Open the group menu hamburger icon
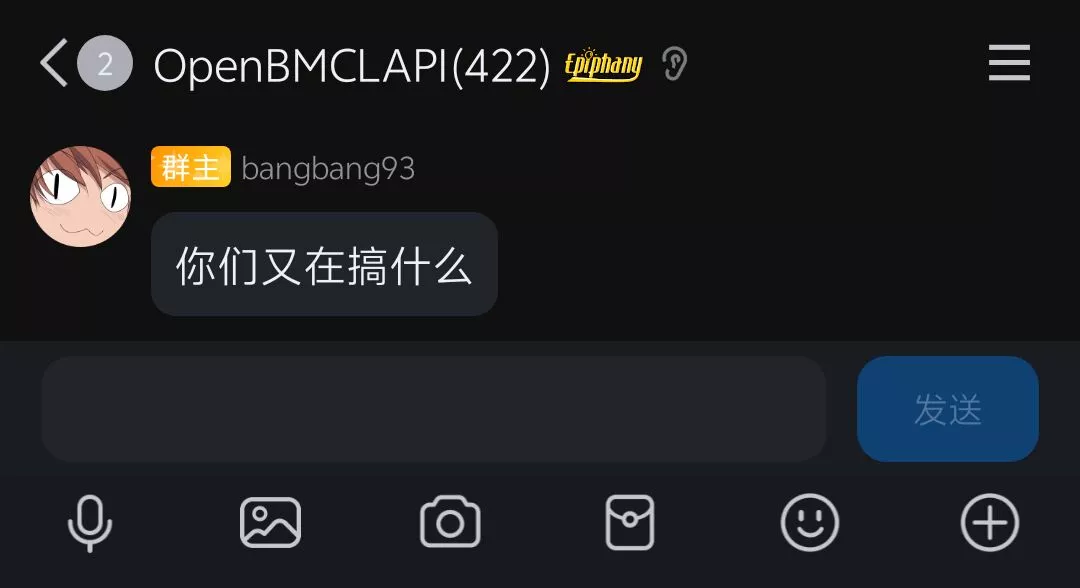The image size is (1080, 588). click(1008, 64)
